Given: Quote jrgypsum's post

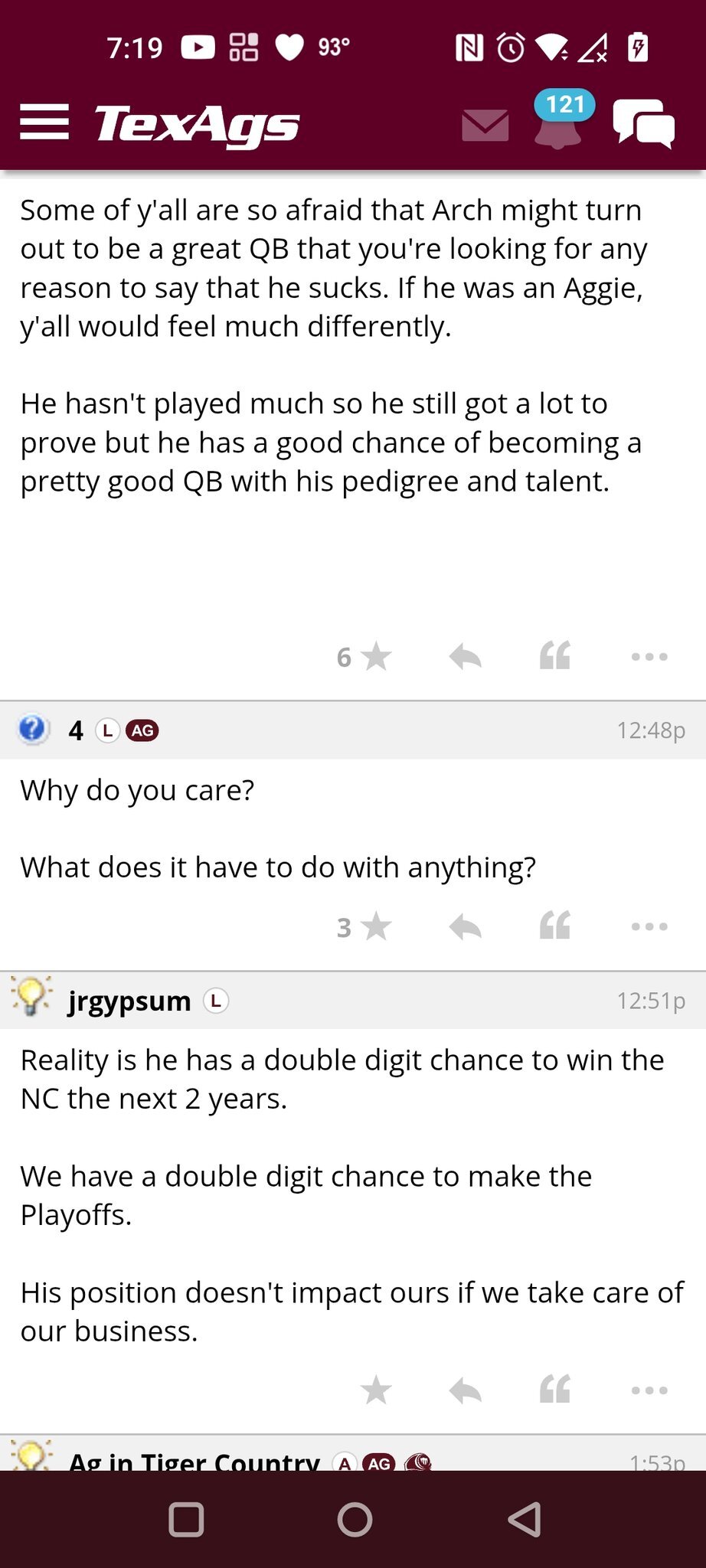Looking at the screenshot, I should click(555, 1390).
